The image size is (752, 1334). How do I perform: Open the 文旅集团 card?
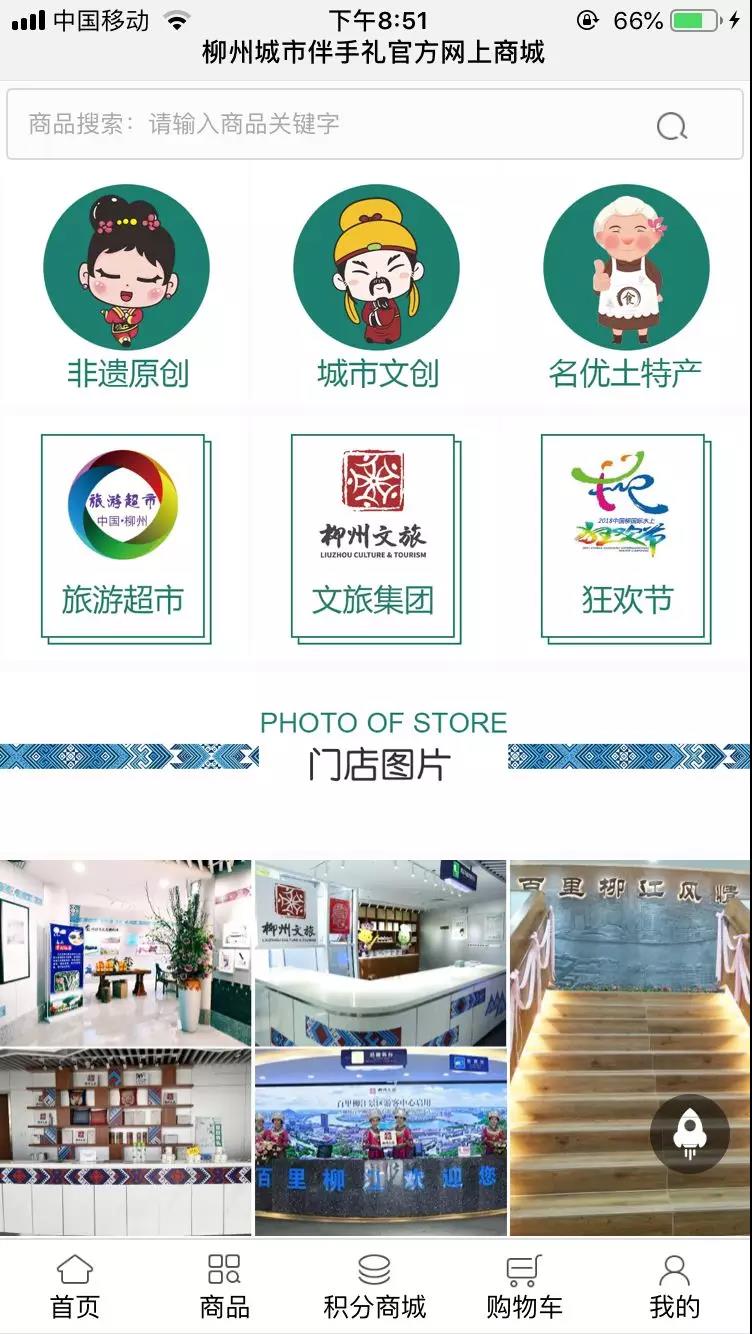tap(373, 537)
